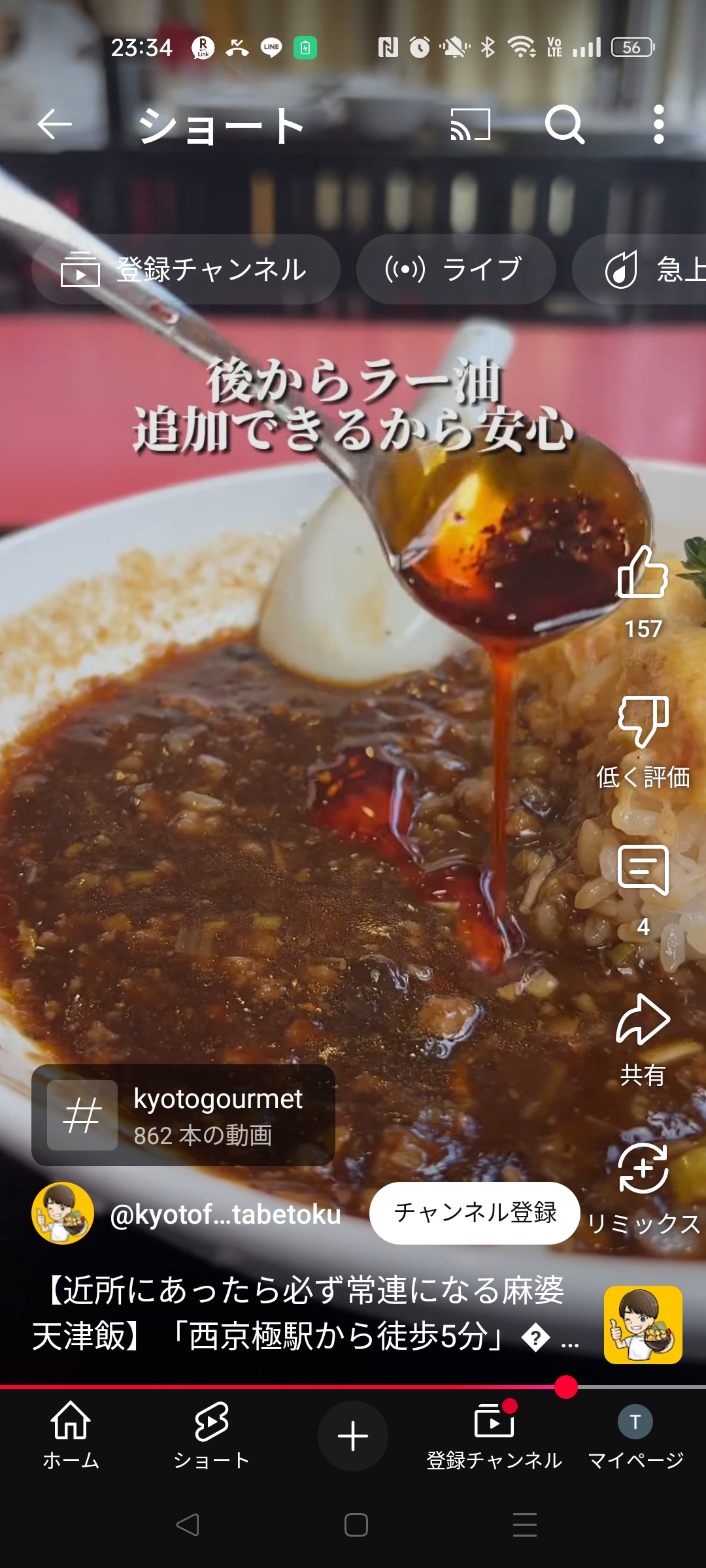The image size is (706, 1568).
Task: Open the sound thumbnail beside the description
Action: tap(643, 1324)
